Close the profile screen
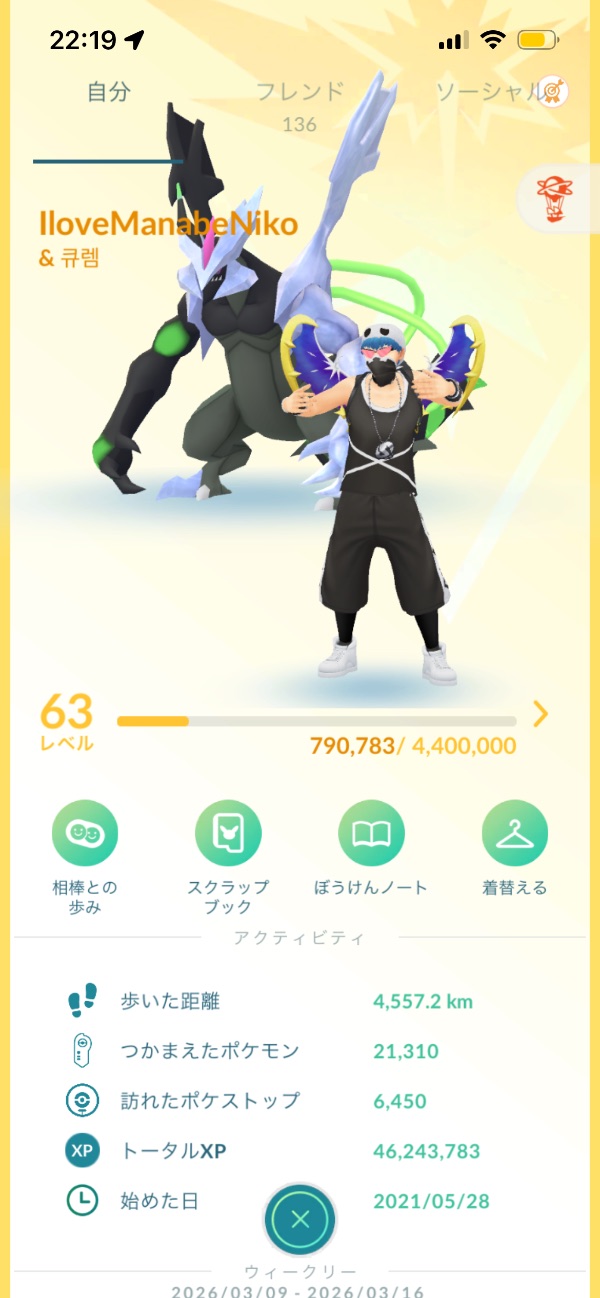 300,1219
